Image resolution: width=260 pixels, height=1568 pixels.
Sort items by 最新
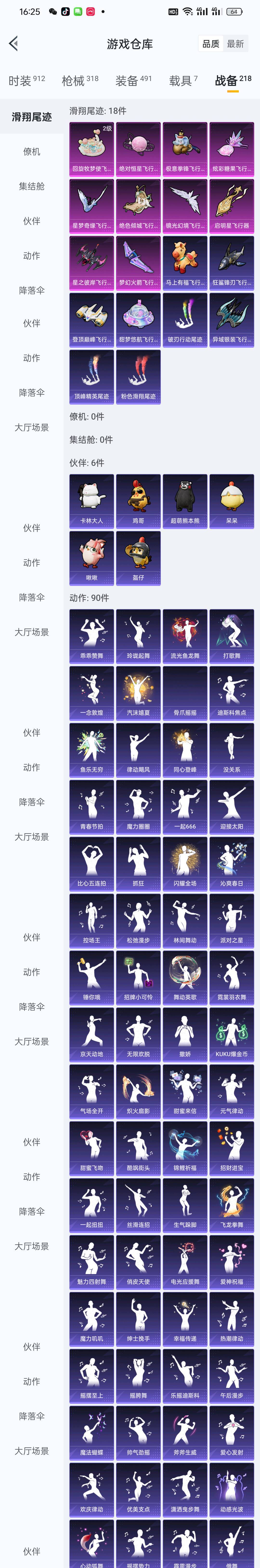(x=236, y=44)
